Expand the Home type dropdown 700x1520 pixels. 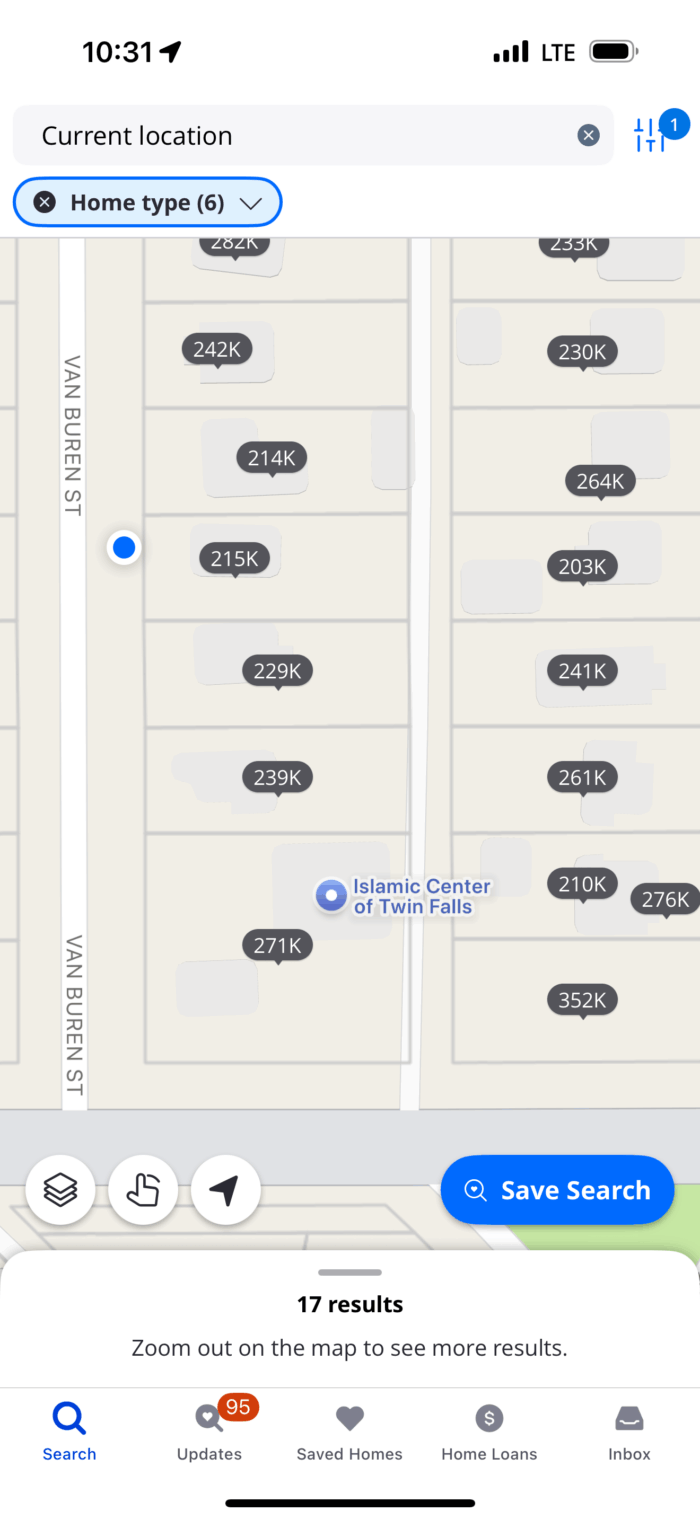pos(251,203)
